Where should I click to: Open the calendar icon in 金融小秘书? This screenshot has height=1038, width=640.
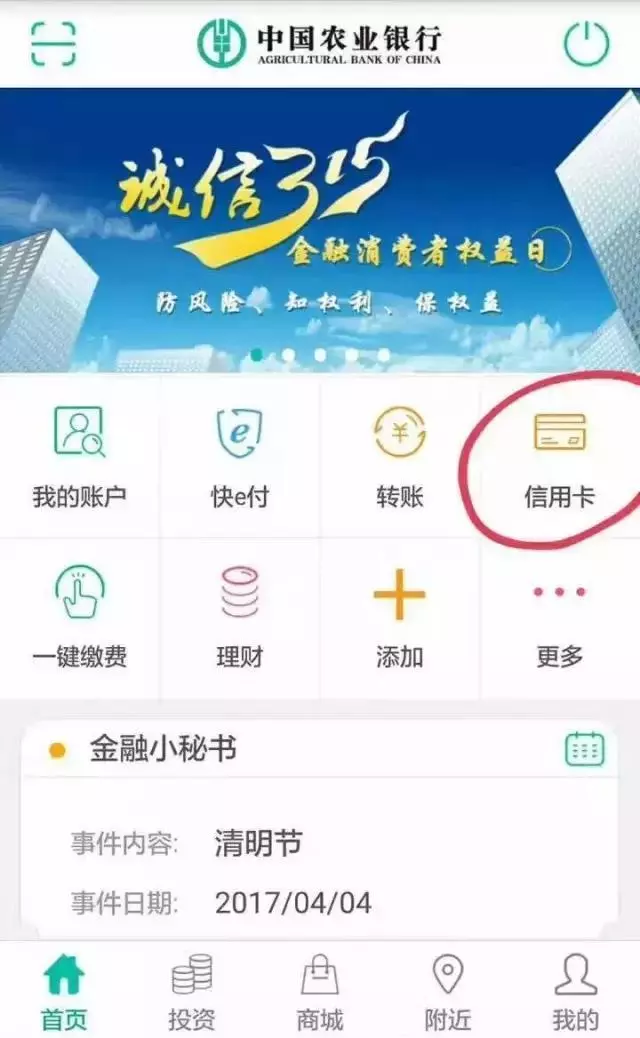point(584,749)
